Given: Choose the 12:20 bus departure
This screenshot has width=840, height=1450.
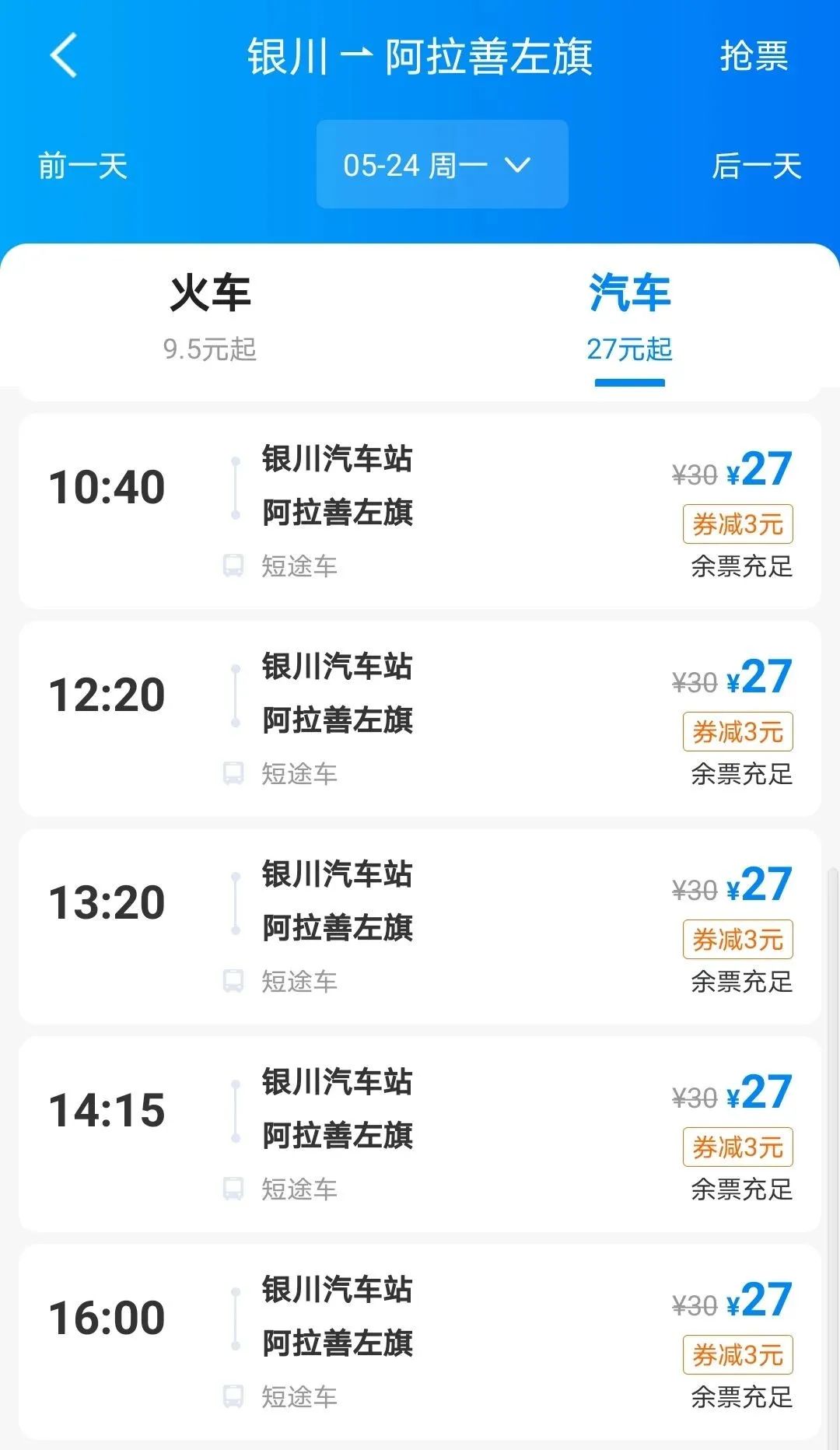Looking at the screenshot, I should [420, 719].
